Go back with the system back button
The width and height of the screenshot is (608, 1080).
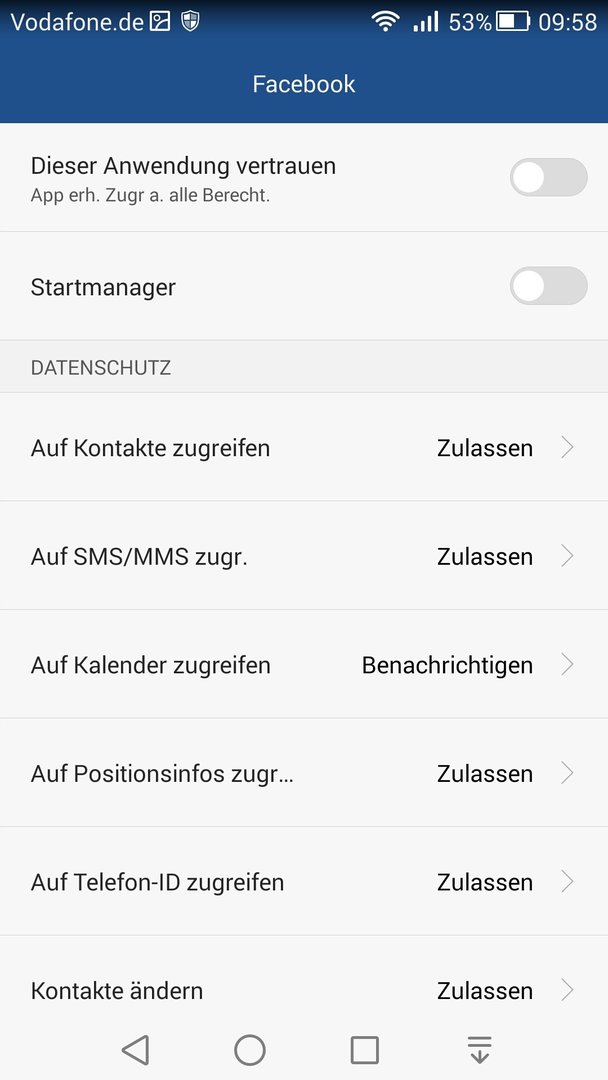click(135, 1050)
